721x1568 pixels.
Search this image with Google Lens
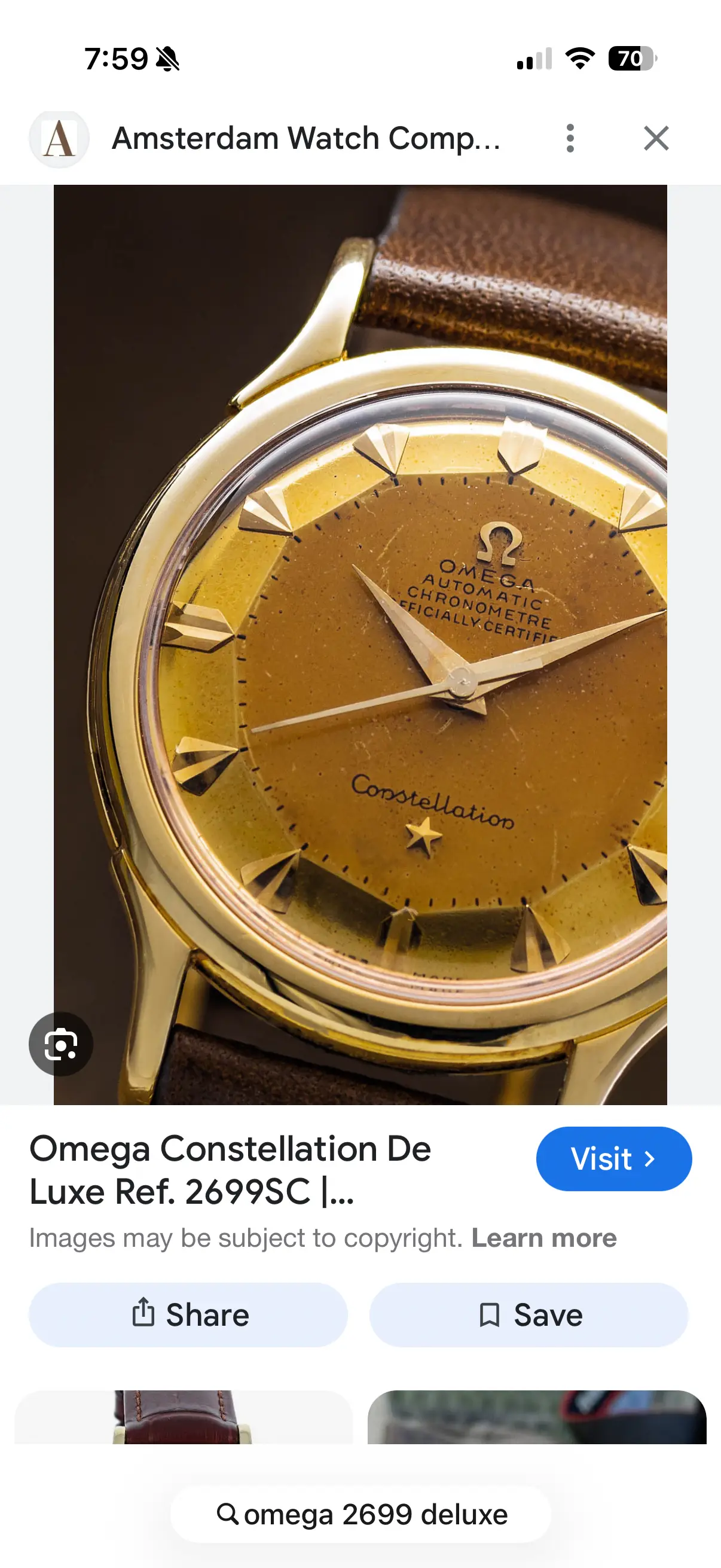(61, 1044)
